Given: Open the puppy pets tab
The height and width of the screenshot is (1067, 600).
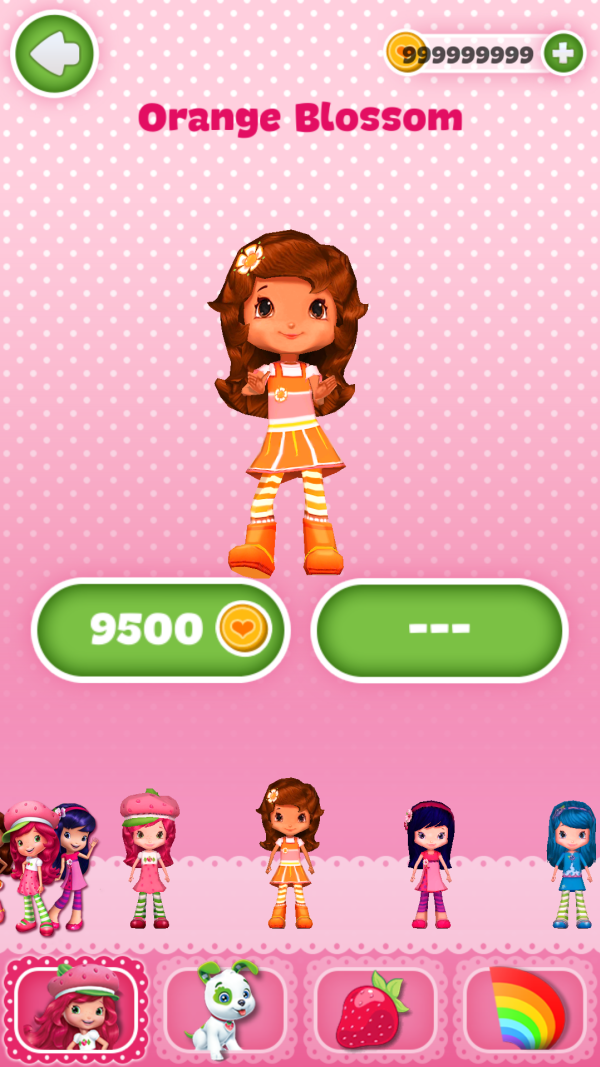Looking at the screenshot, I should pos(225,1008).
